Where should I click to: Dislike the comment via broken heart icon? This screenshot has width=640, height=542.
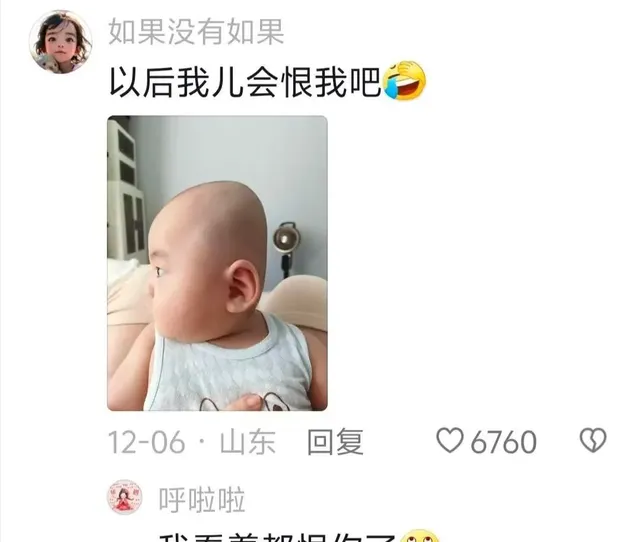coord(593,441)
